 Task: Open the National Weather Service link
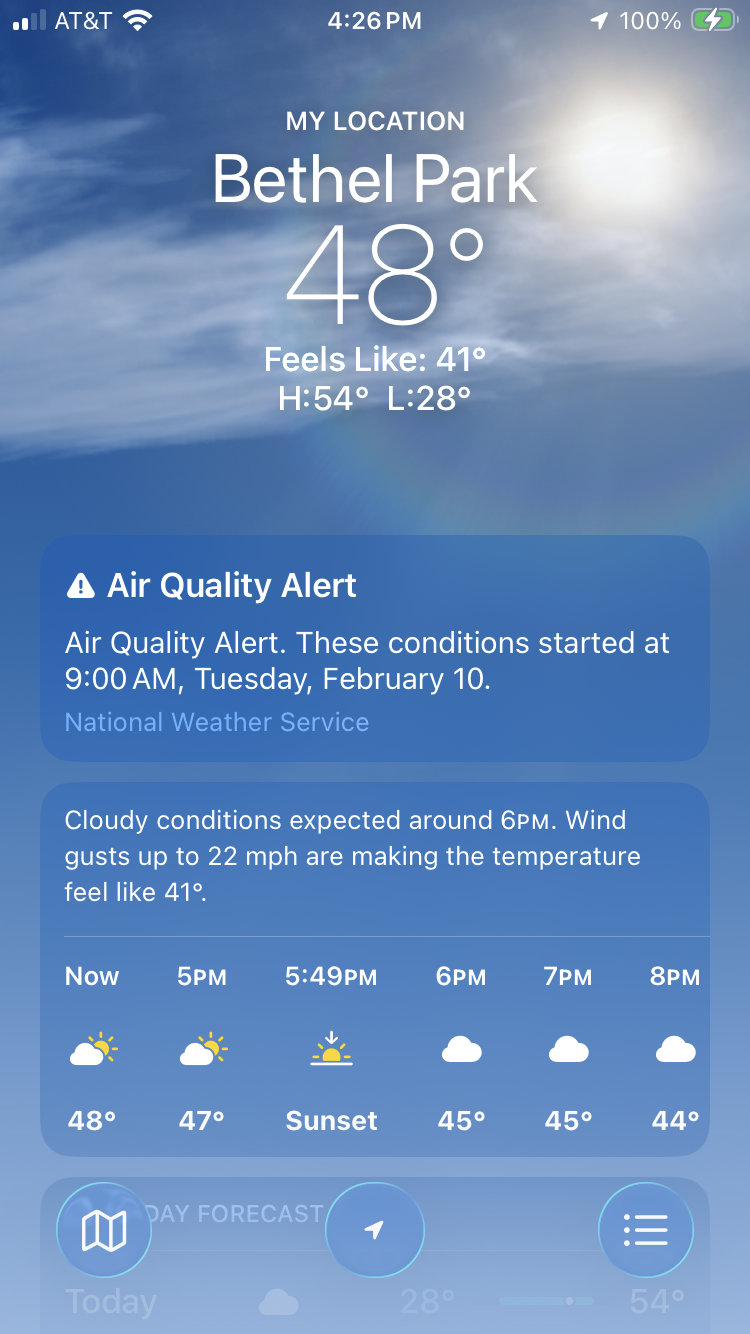coord(217,722)
